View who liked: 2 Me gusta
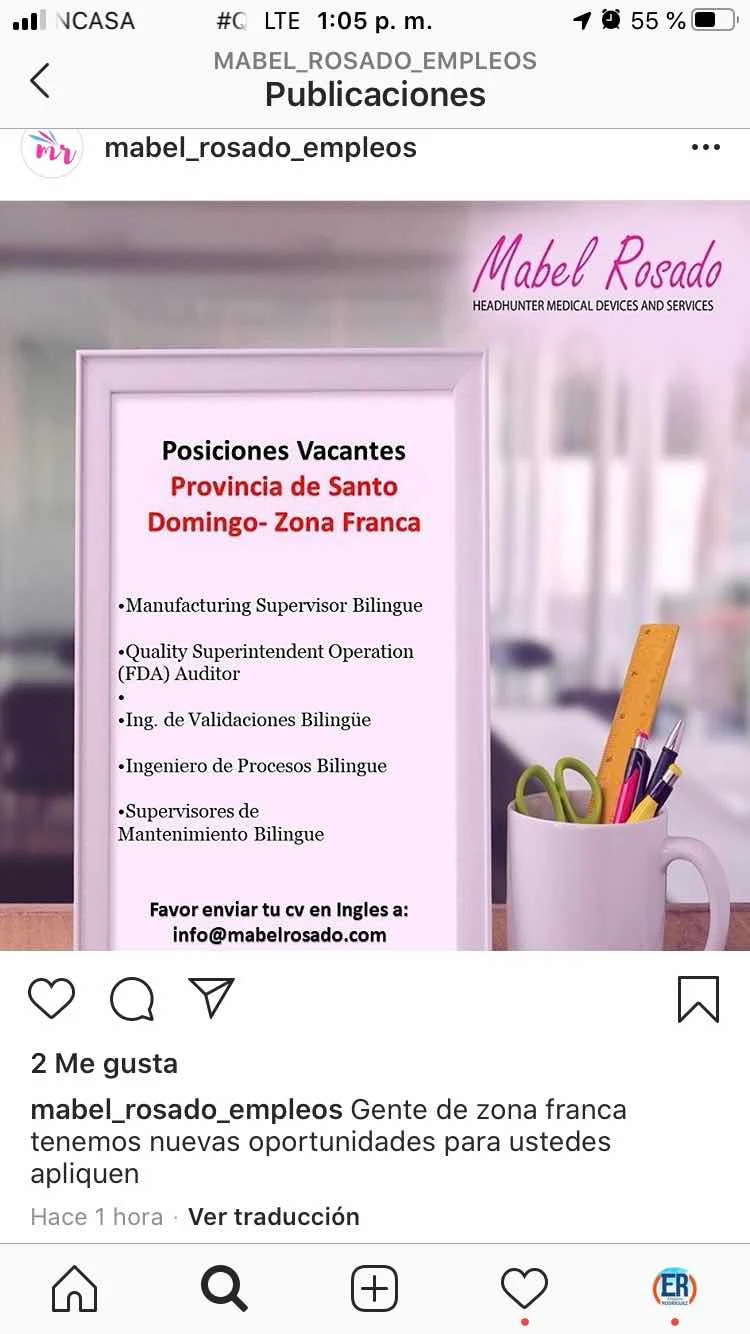This screenshot has width=750, height=1334. point(104,1063)
